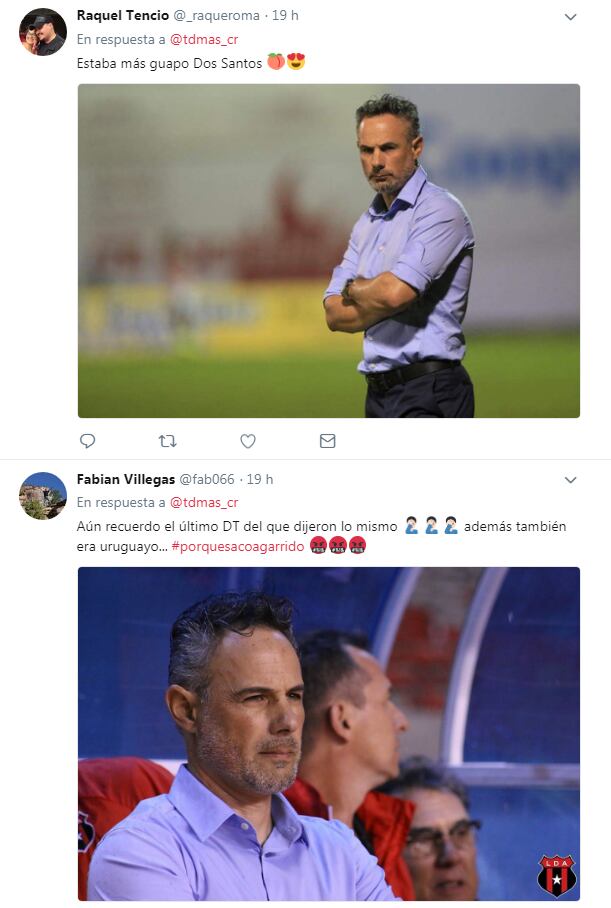
Task: Open Raquel Tencio's profile picture
Action: point(43,32)
